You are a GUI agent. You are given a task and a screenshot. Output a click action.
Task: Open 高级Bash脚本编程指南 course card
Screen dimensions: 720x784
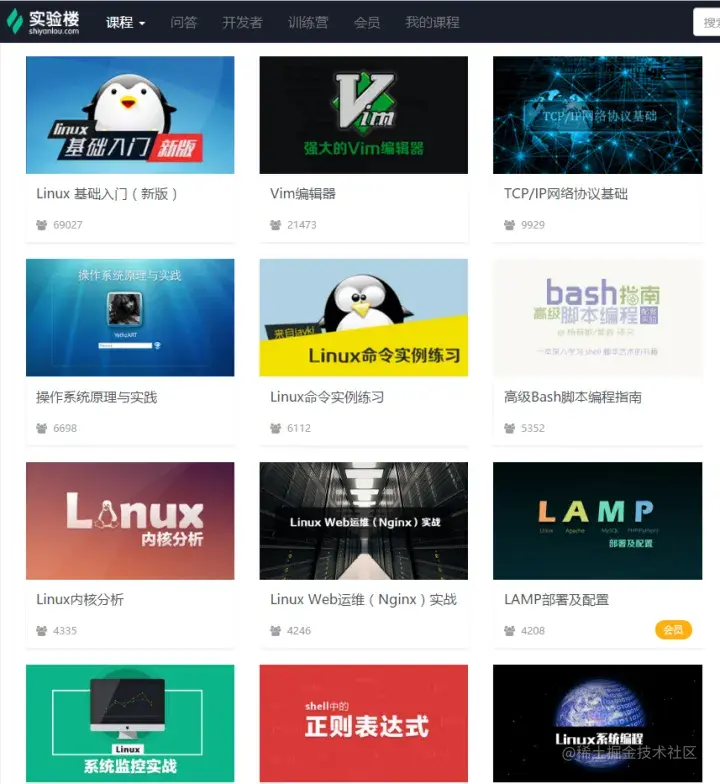[x=597, y=318]
